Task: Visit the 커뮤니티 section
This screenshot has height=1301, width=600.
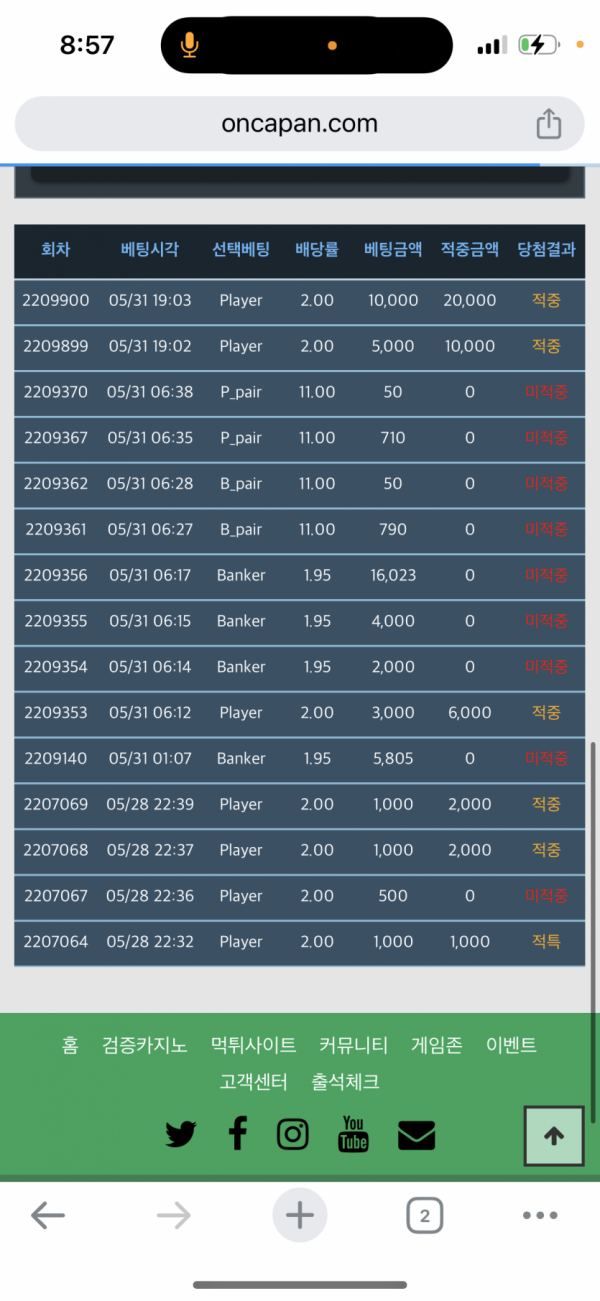Action: (x=353, y=1046)
